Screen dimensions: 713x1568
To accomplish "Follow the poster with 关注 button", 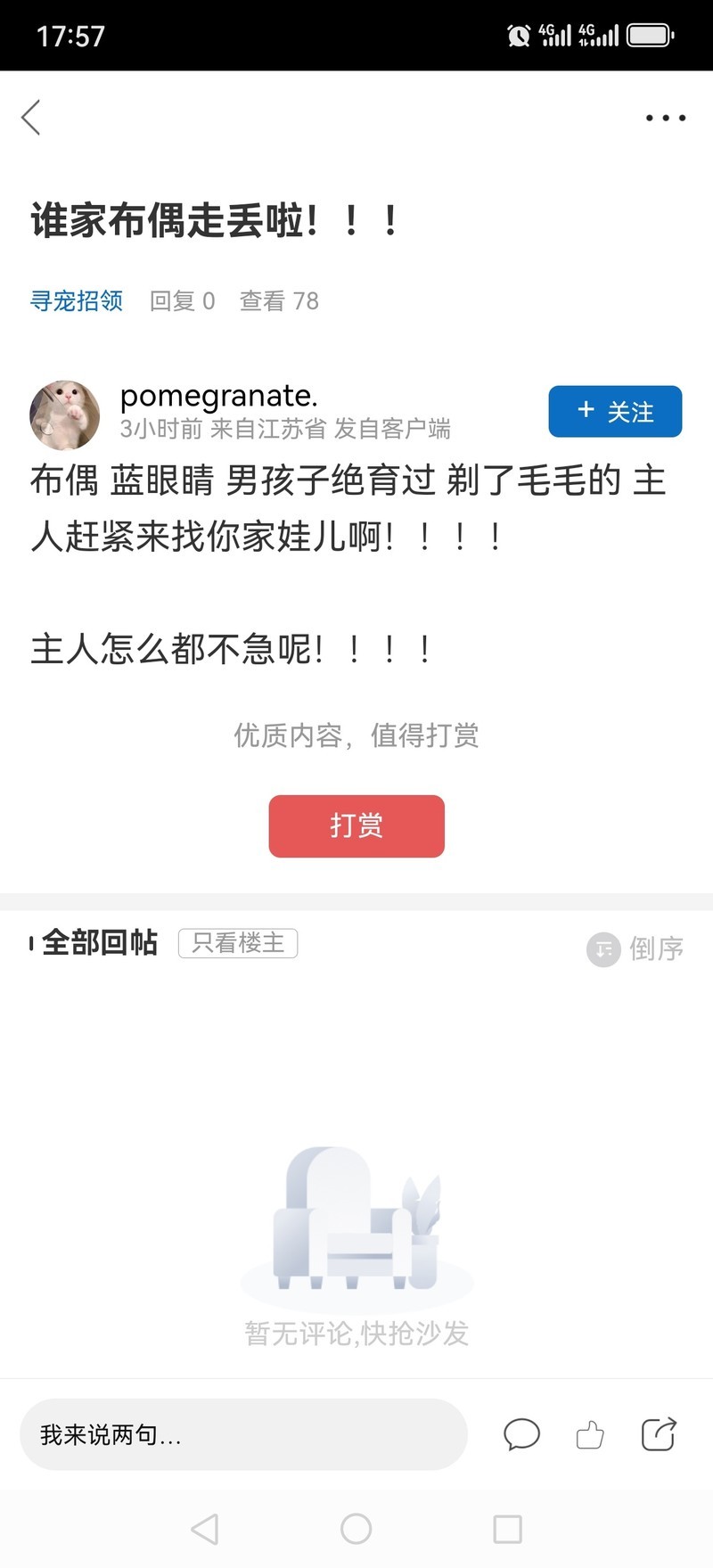I will click(615, 412).
